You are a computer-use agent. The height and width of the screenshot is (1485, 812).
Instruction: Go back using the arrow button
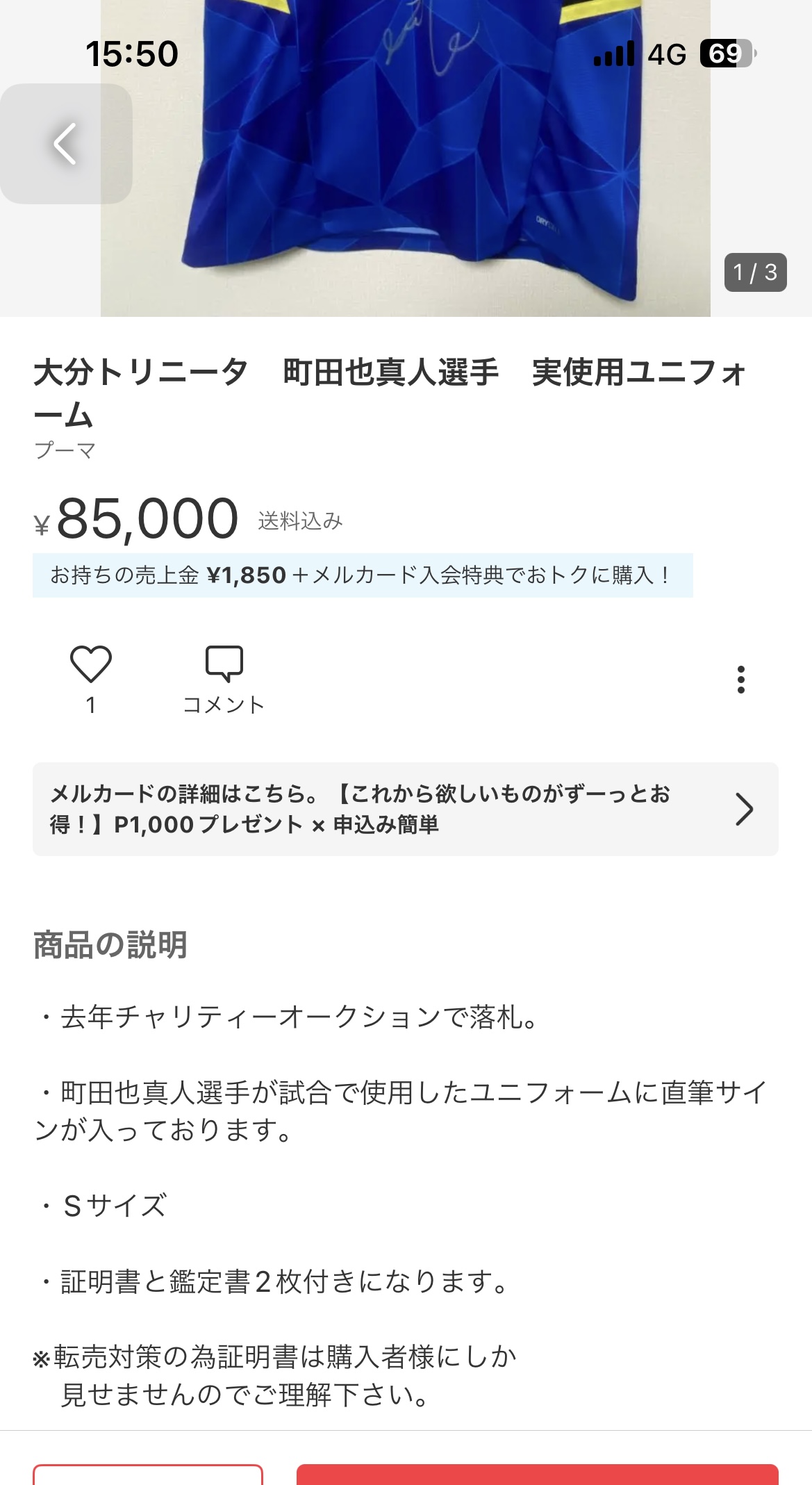point(65,144)
